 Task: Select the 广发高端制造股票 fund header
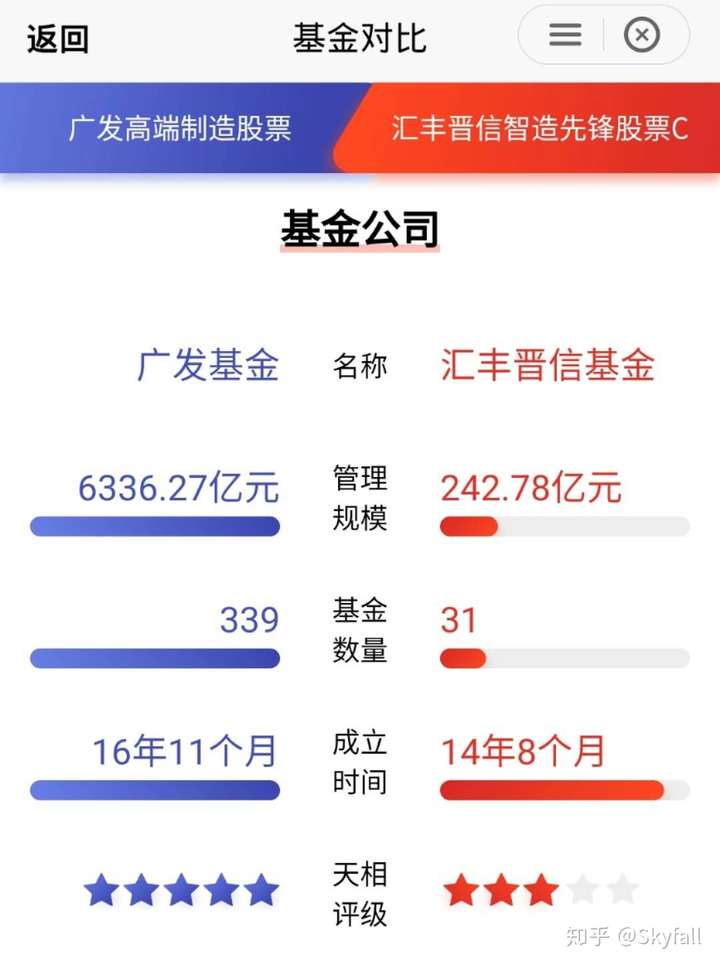(180, 129)
